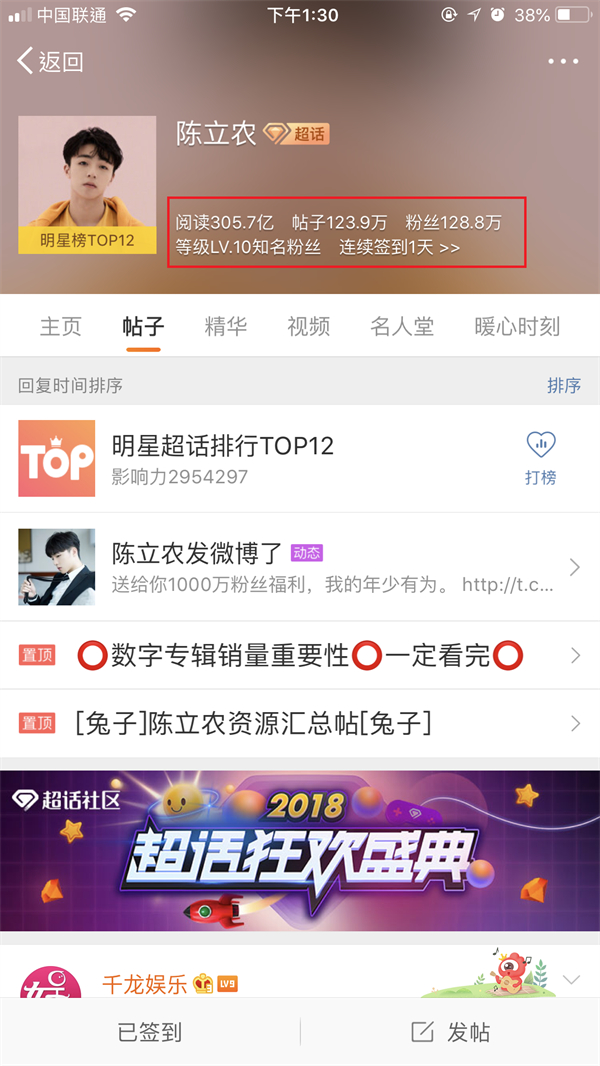Open 明星超话排行TOP12 ranking row
This screenshot has width=600, height=1066.
[222, 446]
